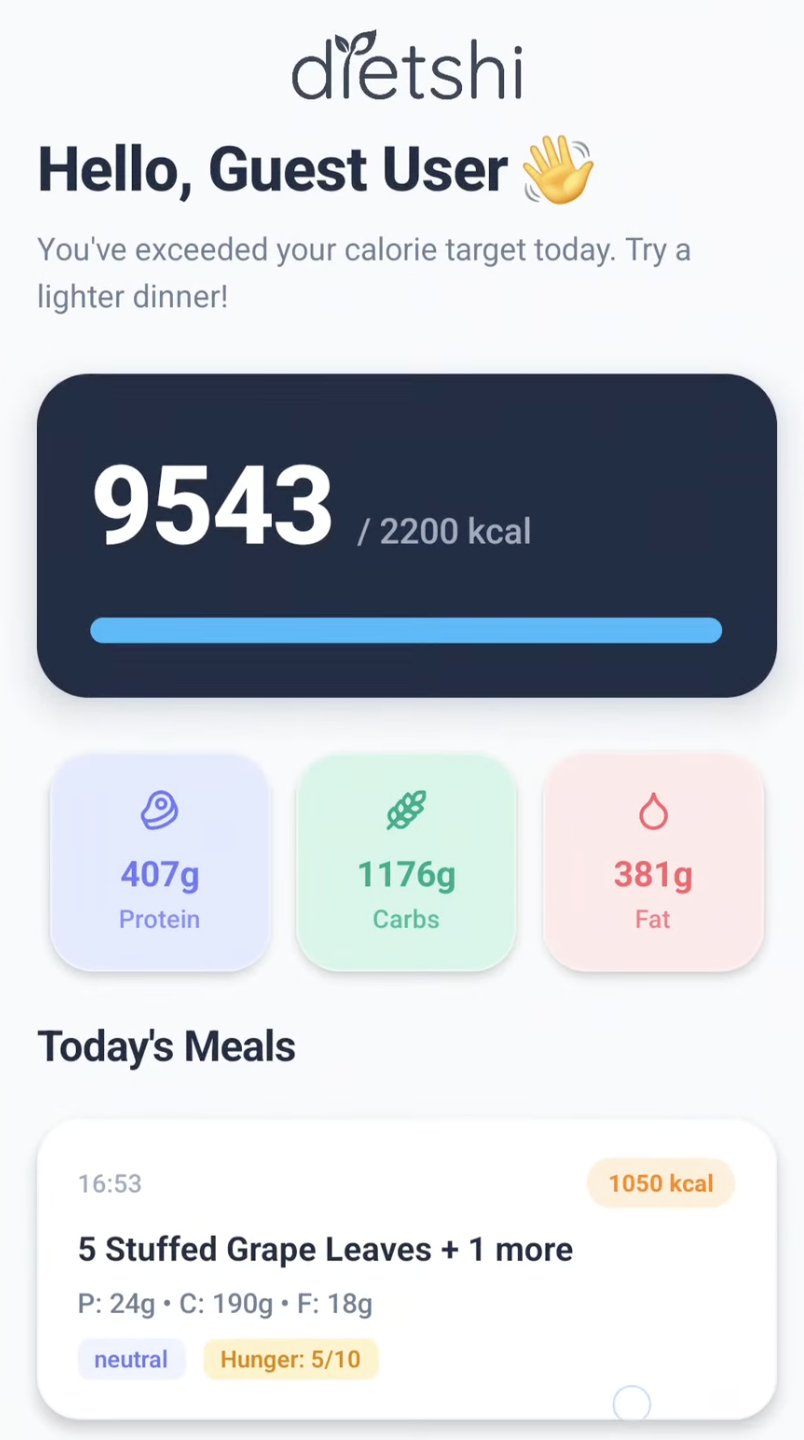The image size is (804, 1440).
Task: Select the Protein steak icon
Action: [x=159, y=809]
